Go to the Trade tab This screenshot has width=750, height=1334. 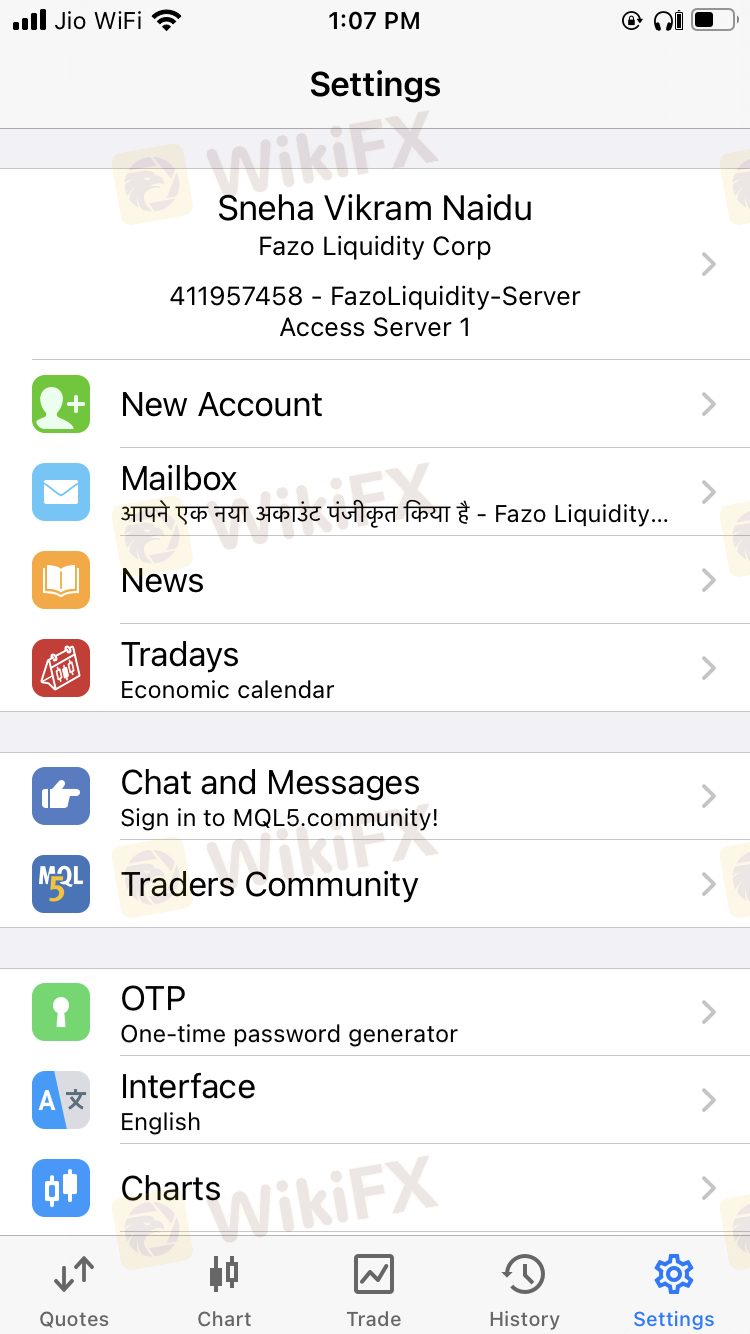pyautogui.click(x=374, y=1288)
